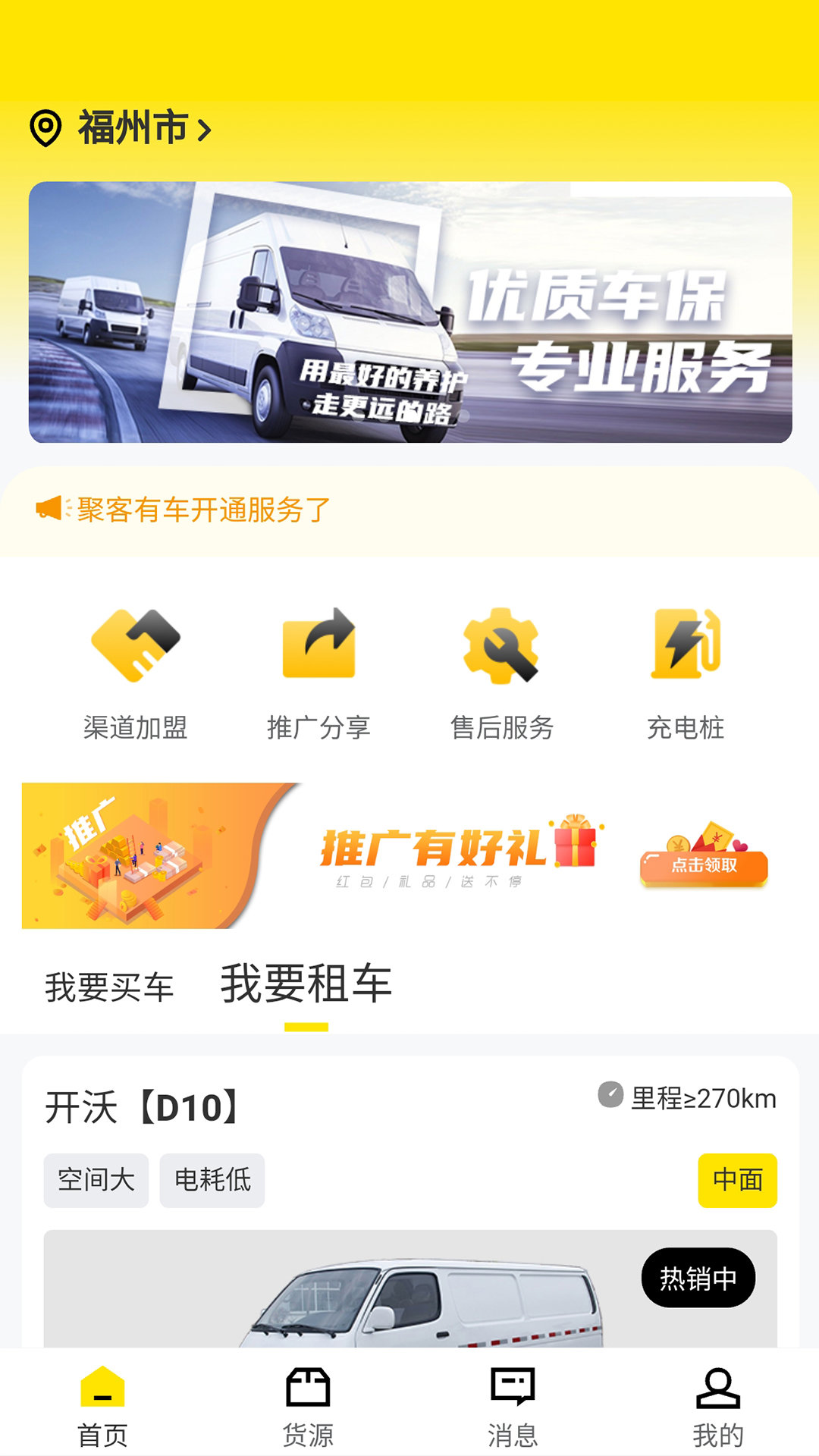Select the 中面 vehicle type label
Image resolution: width=819 pixels, height=1456 pixels.
(736, 1180)
